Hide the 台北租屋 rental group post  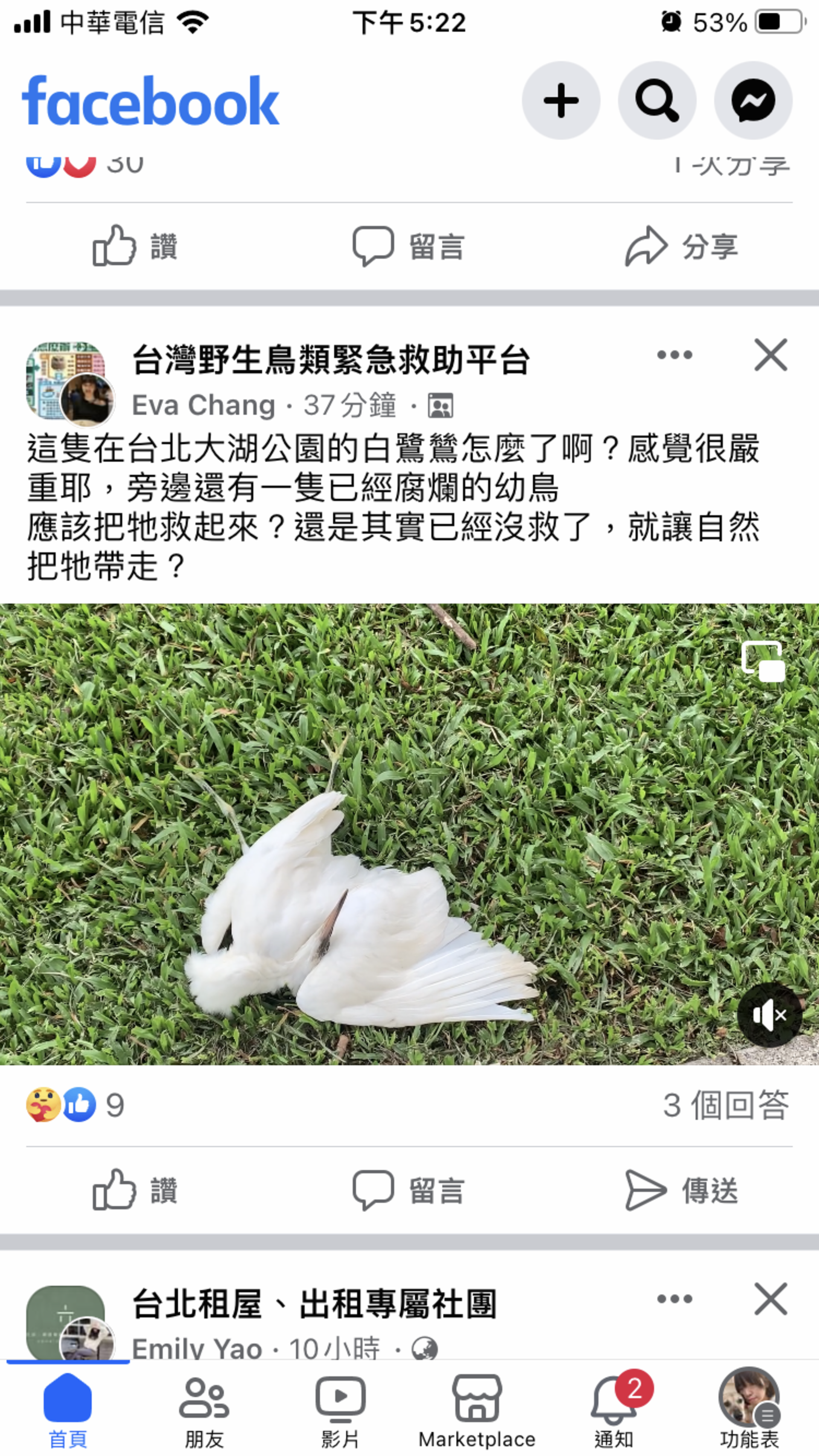pyautogui.click(x=770, y=1299)
